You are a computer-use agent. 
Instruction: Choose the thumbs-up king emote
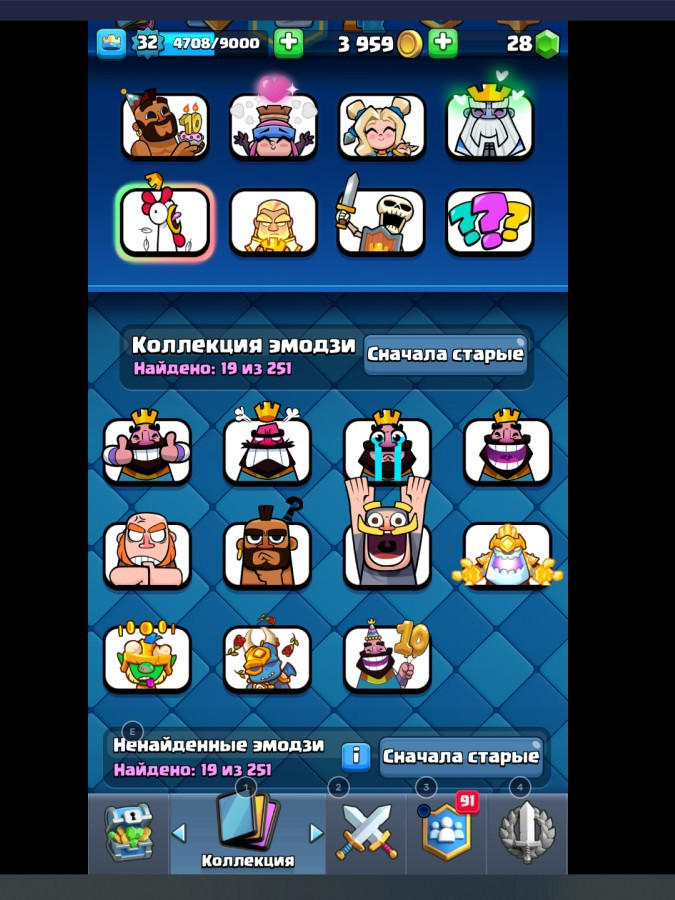147,452
